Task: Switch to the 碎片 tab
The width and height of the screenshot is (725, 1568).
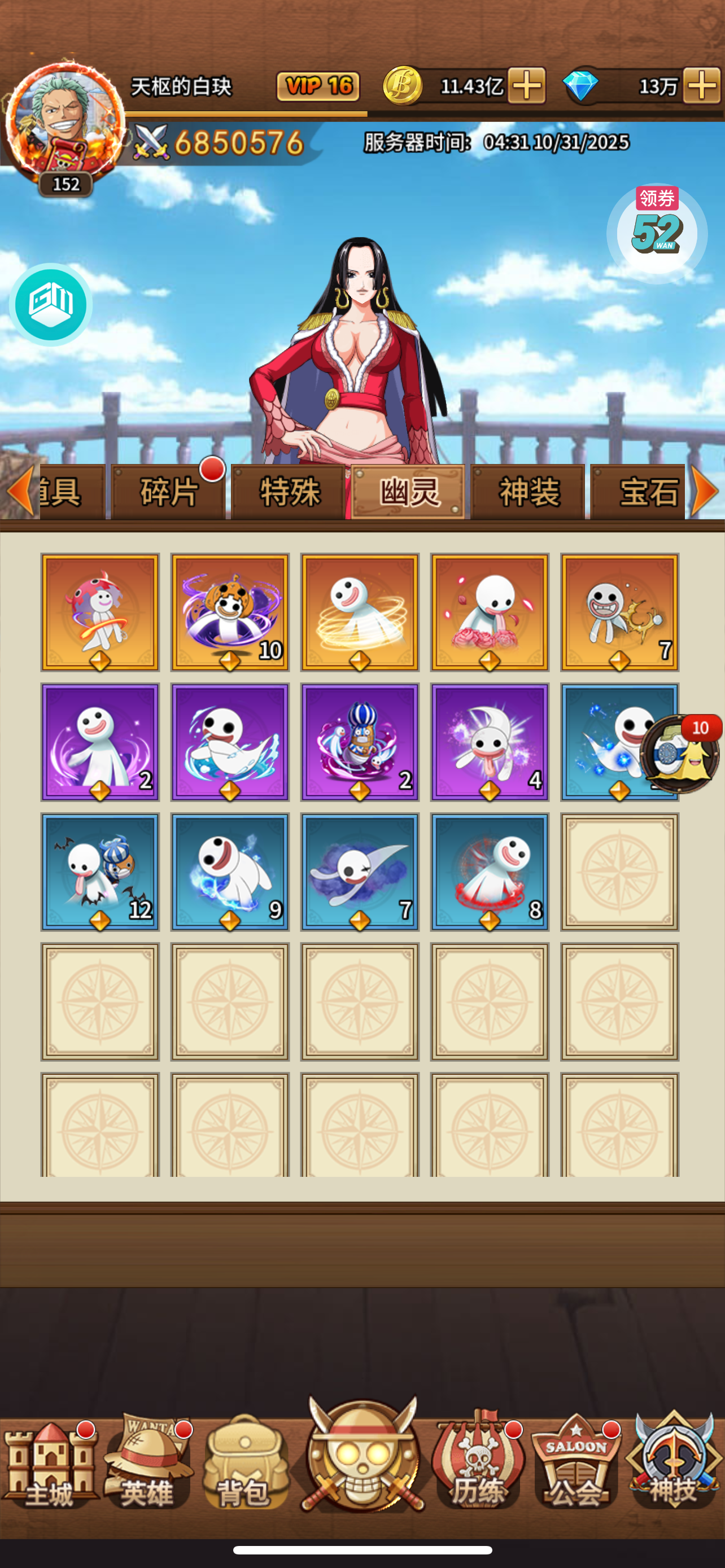Action: click(x=168, y=492)
